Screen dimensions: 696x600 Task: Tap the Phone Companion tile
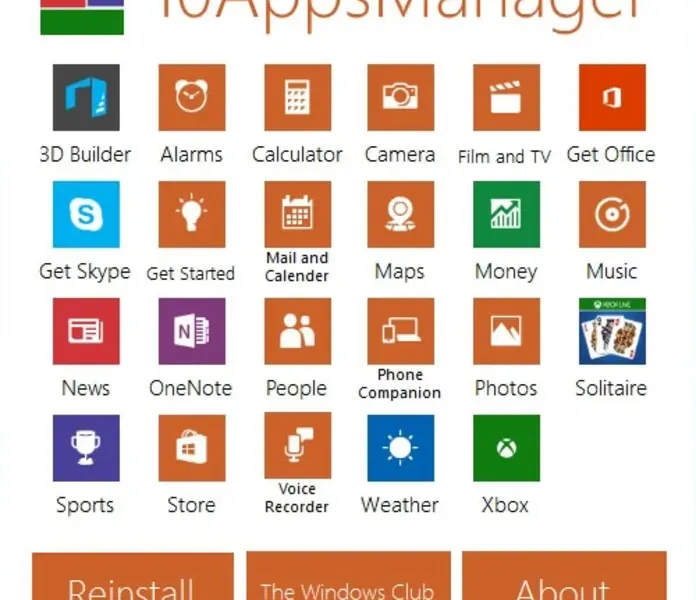[400, 331]
